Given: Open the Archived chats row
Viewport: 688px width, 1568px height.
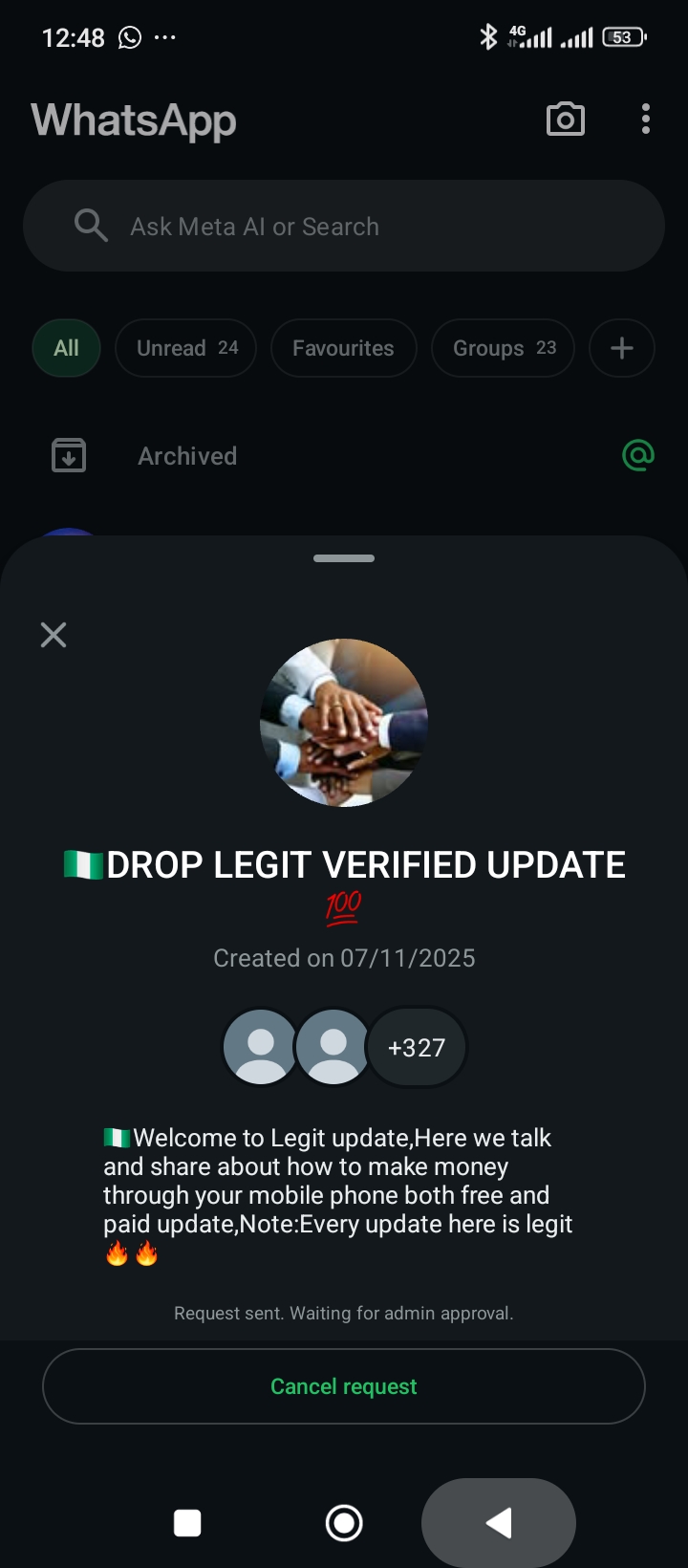Looking at the screenshot, I should tap(187, 456).
